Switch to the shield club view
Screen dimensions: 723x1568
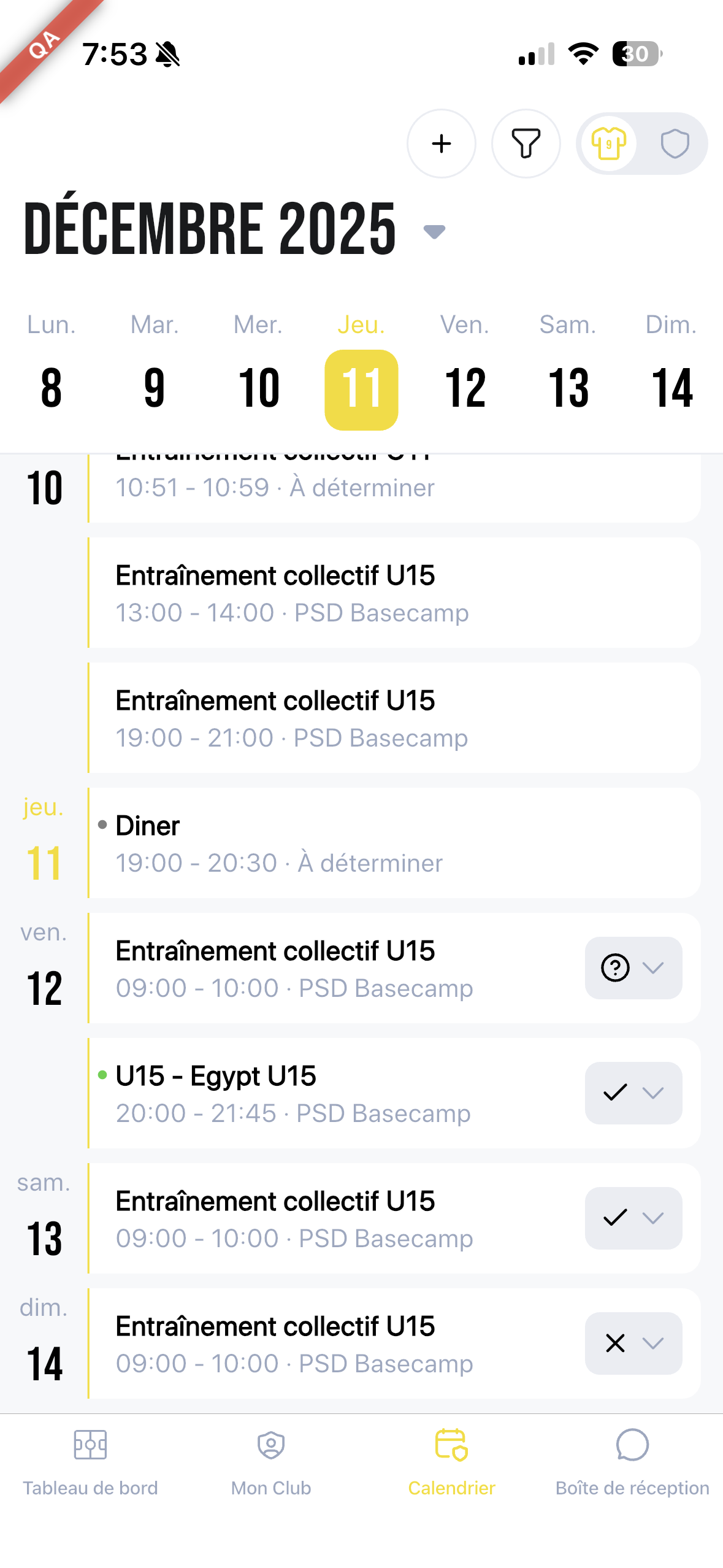tap(675, 144)
